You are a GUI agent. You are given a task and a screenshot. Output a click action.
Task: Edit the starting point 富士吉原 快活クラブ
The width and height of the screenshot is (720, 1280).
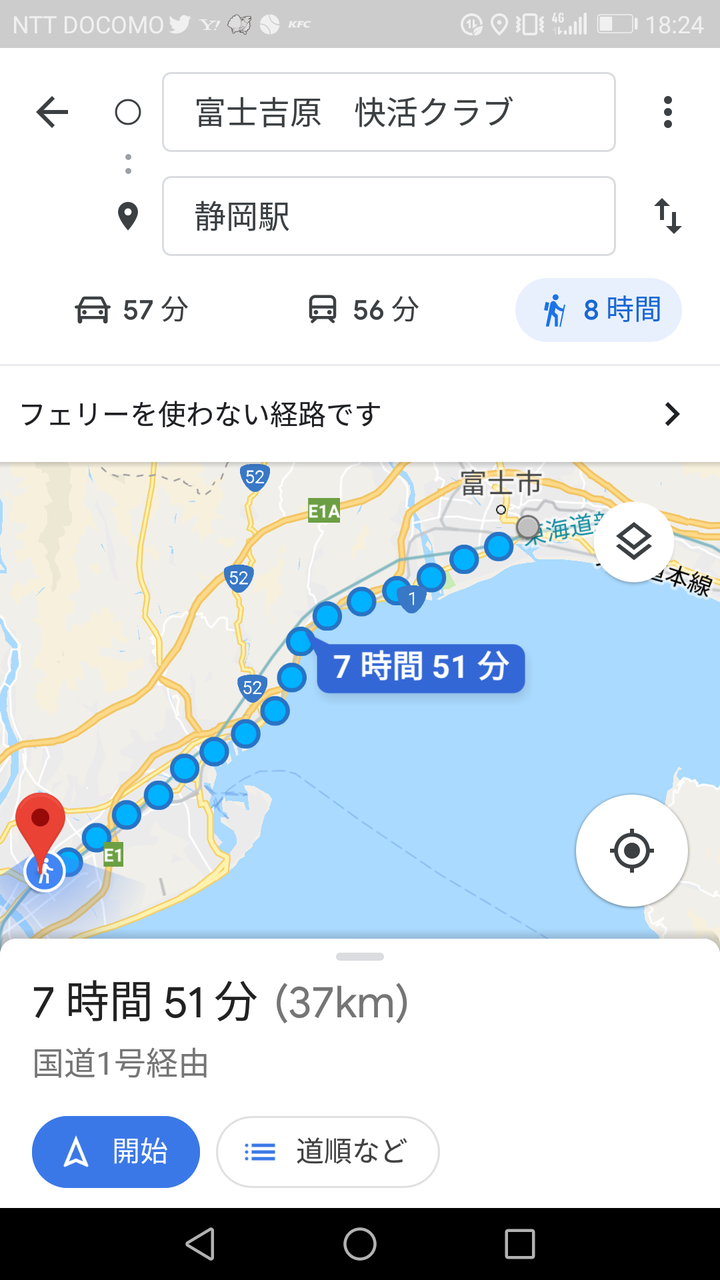click(x=389, y=112)
